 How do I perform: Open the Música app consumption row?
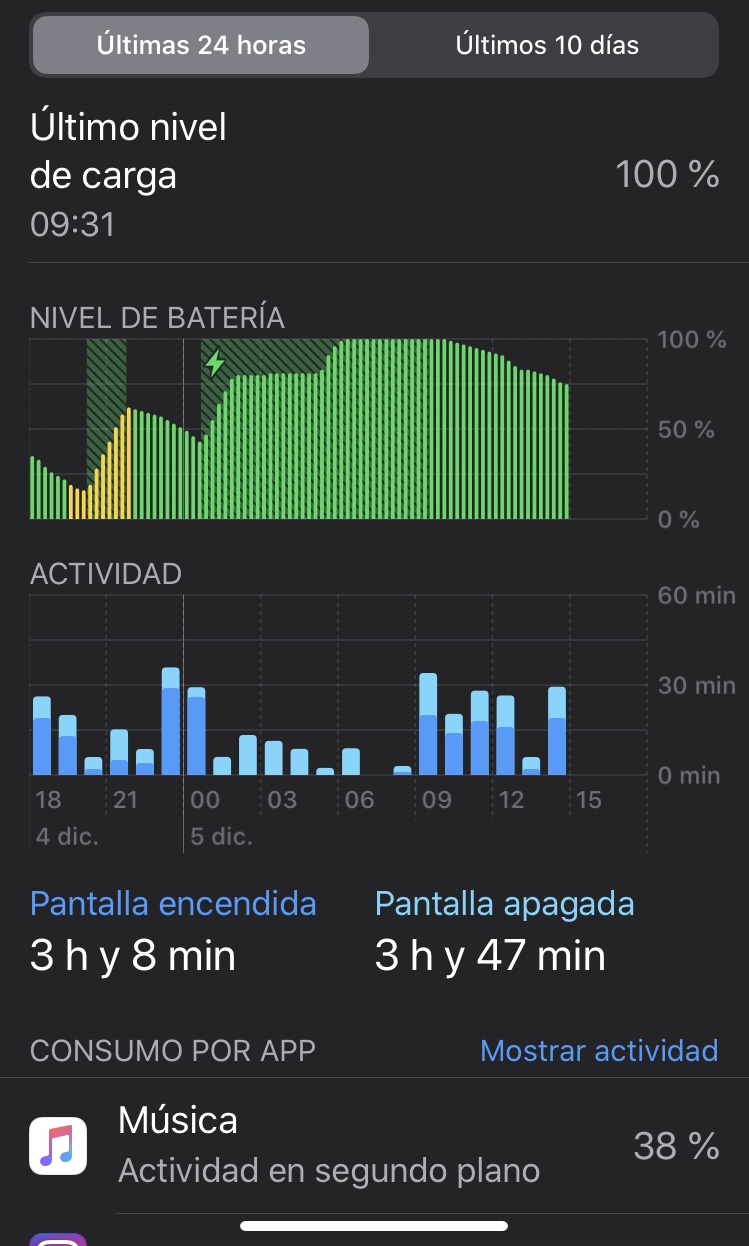374,1145
